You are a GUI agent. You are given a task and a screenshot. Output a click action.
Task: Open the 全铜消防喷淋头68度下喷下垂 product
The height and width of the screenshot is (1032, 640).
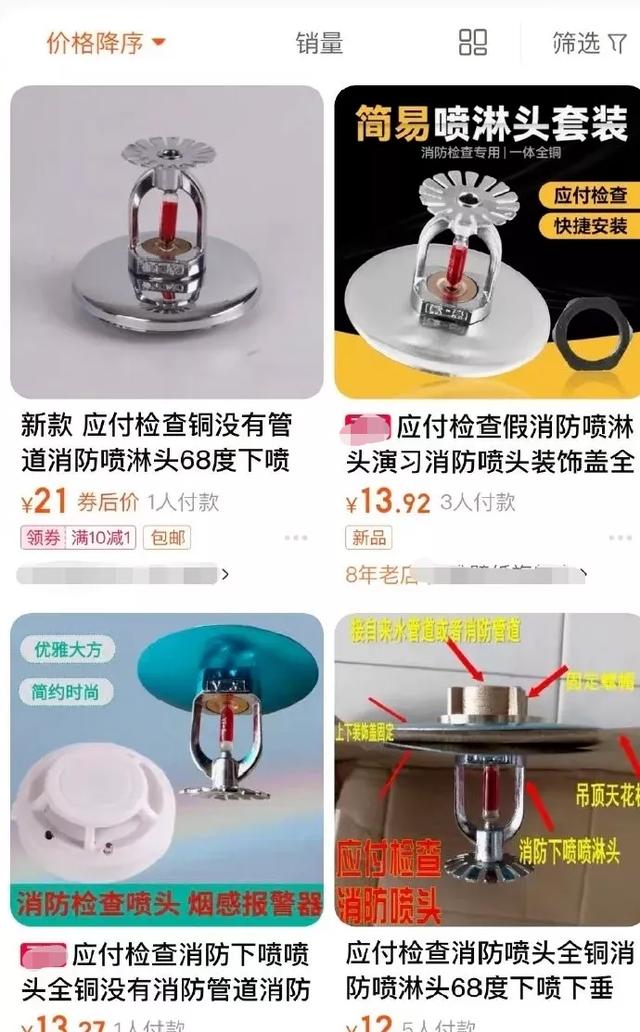[487, 770]
